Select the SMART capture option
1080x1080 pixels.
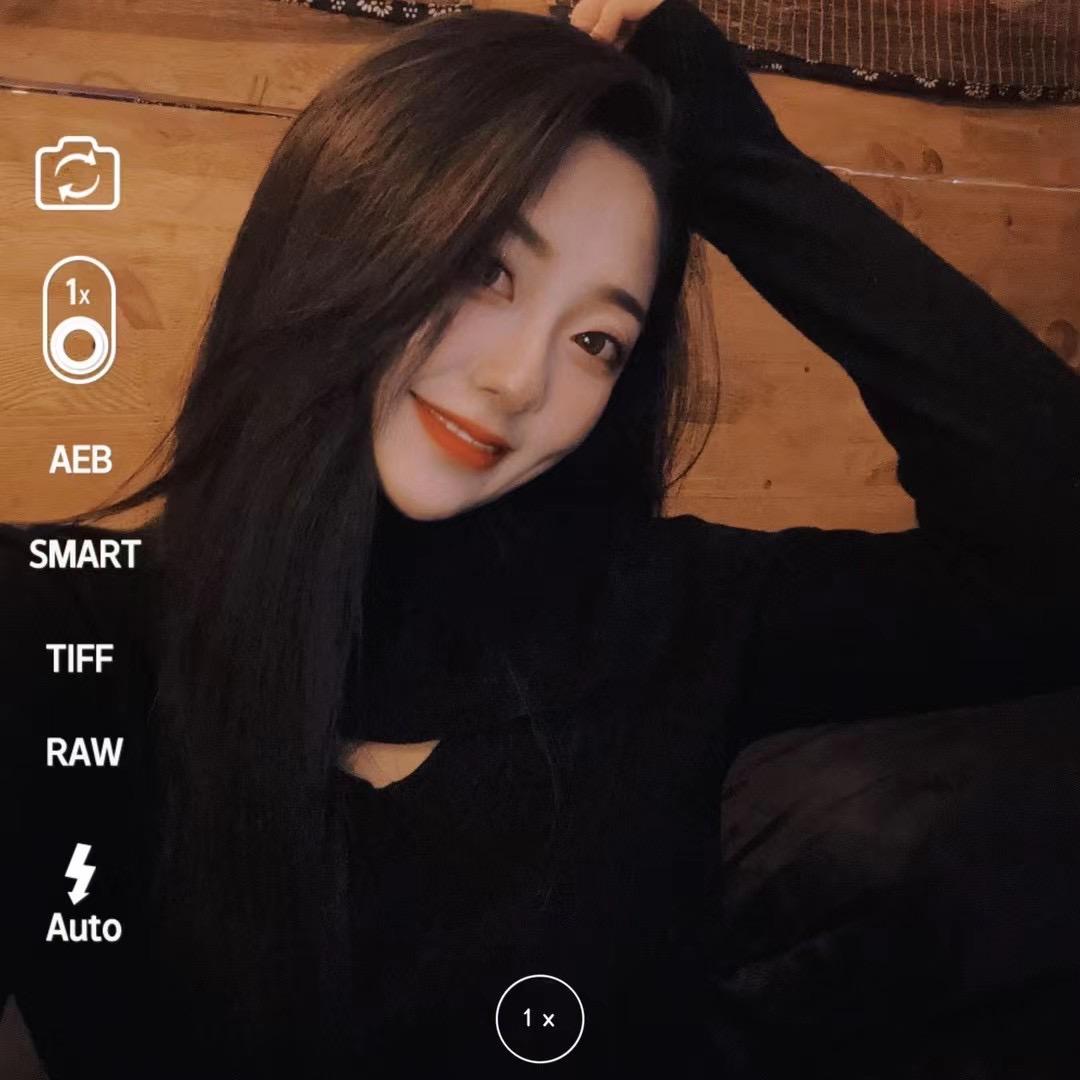84,554
